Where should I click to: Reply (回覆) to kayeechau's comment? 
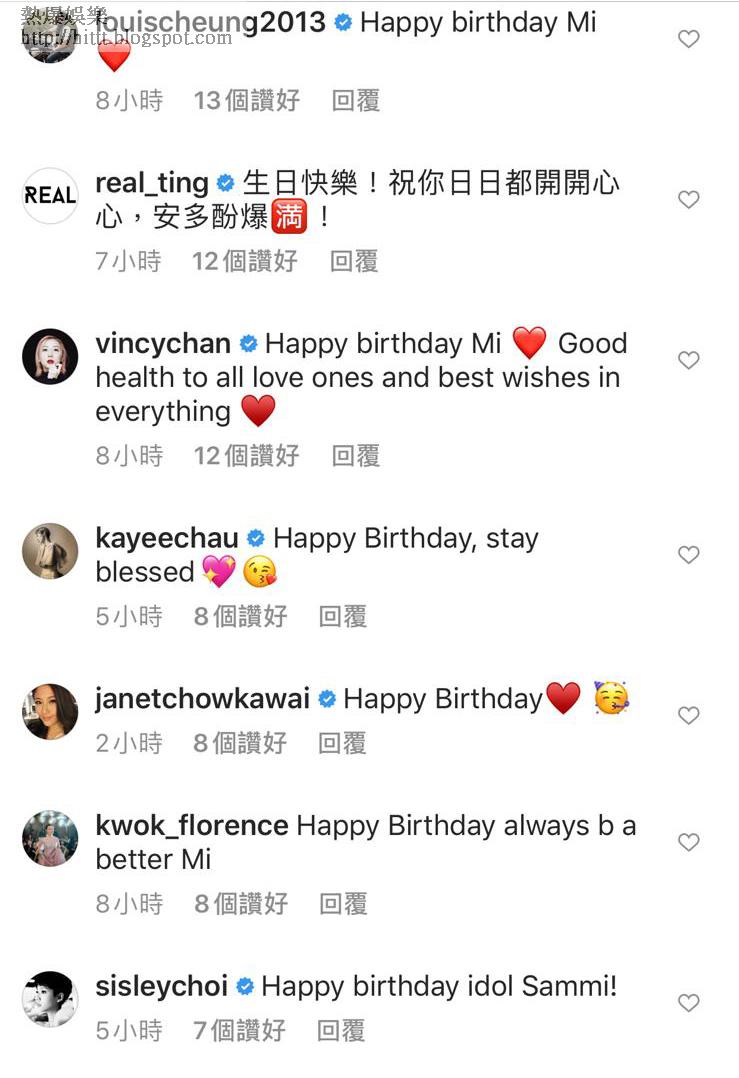343,617
